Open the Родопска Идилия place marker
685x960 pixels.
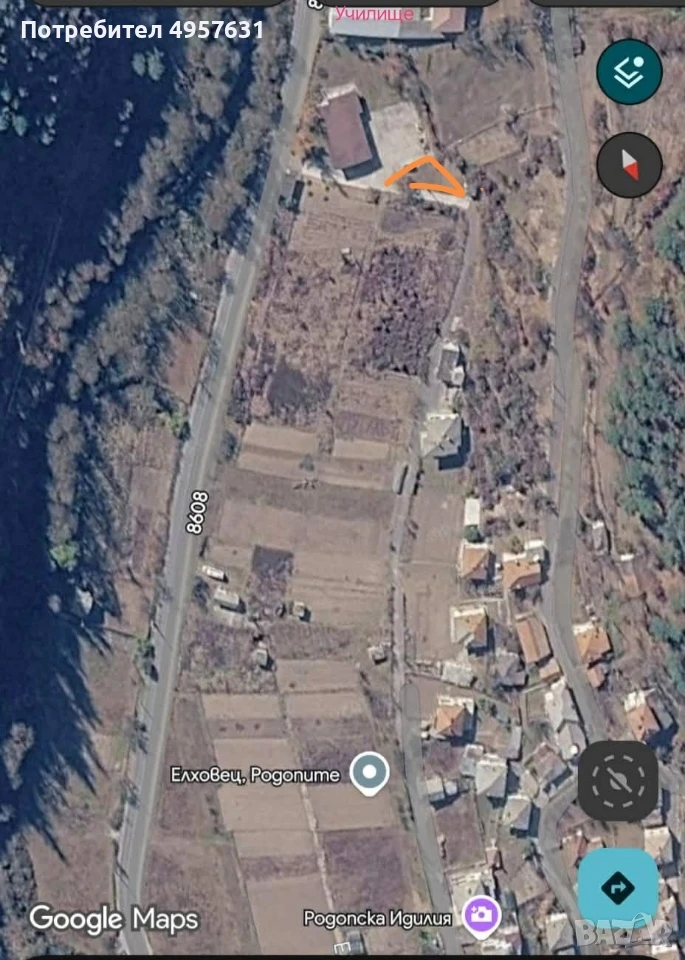482,916
